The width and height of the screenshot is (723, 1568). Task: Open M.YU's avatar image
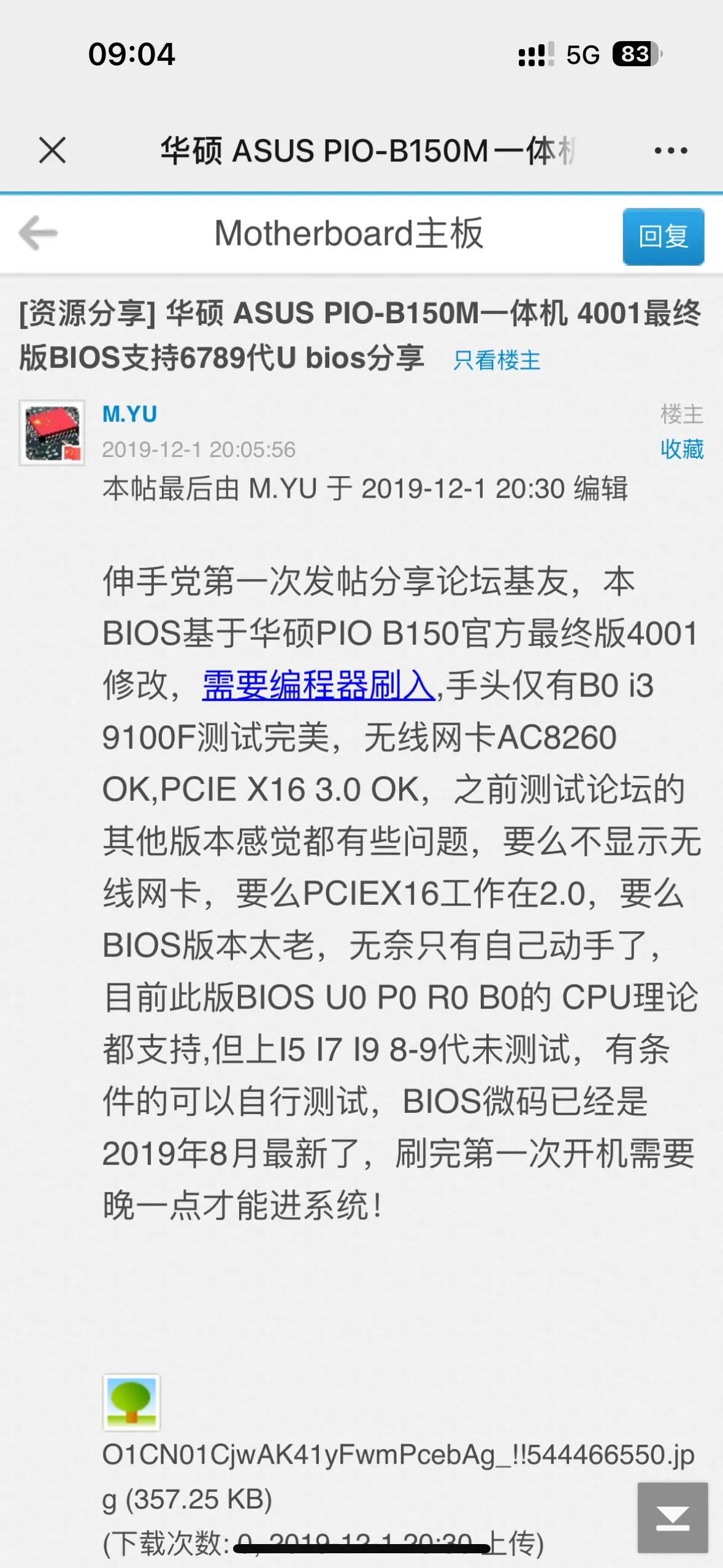(x=52, y=431)
